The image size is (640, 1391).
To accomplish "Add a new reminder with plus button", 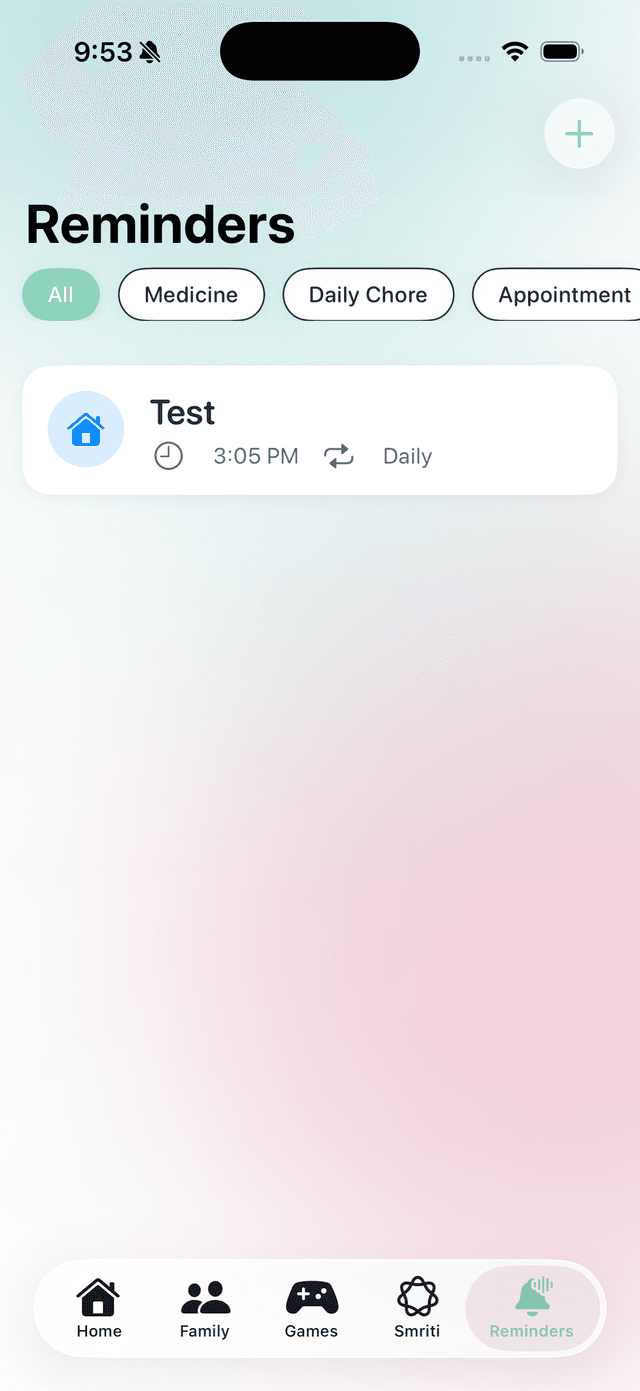I will coord(579,134).
